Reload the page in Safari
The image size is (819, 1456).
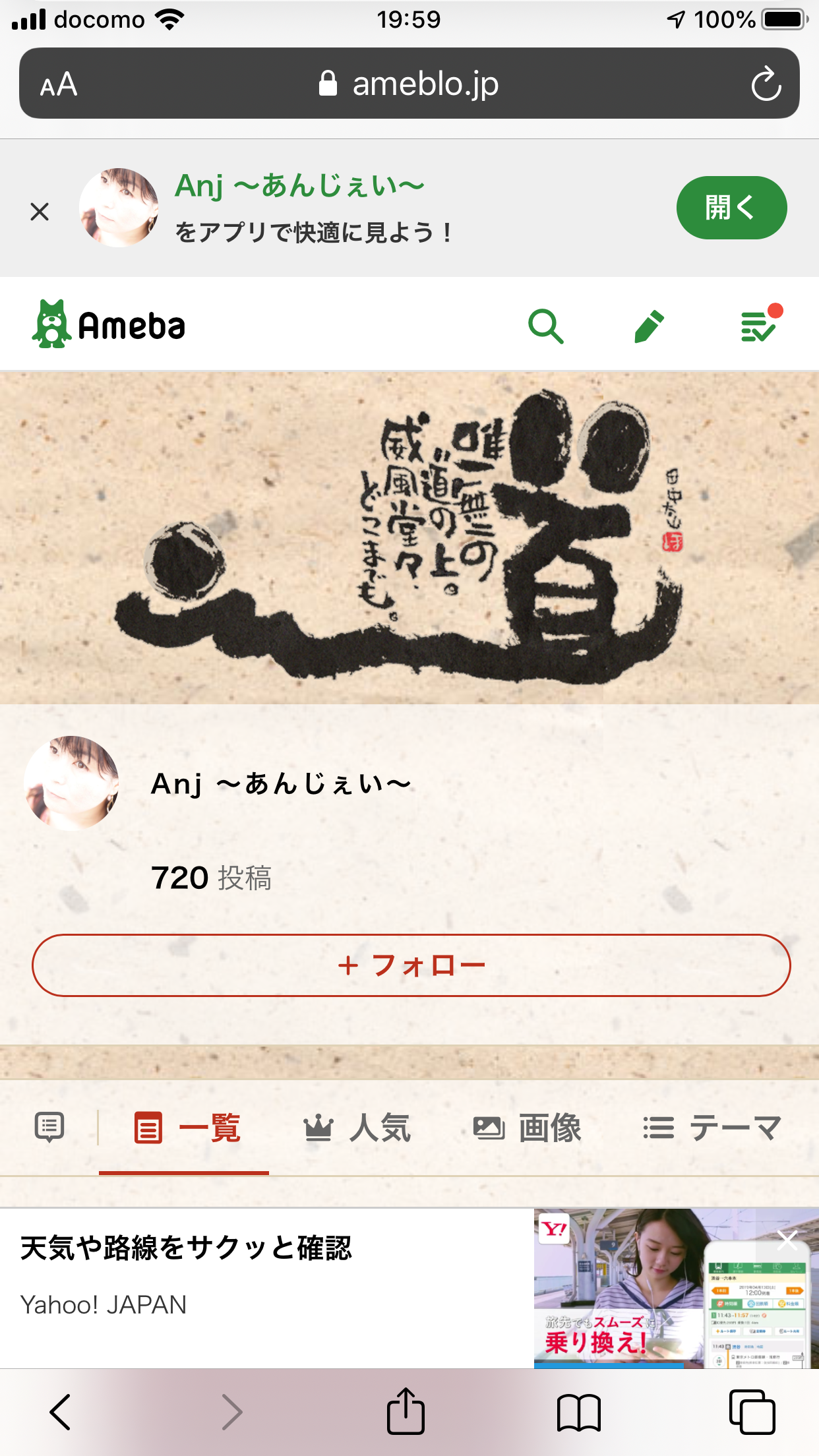click(x=766, y=84)
